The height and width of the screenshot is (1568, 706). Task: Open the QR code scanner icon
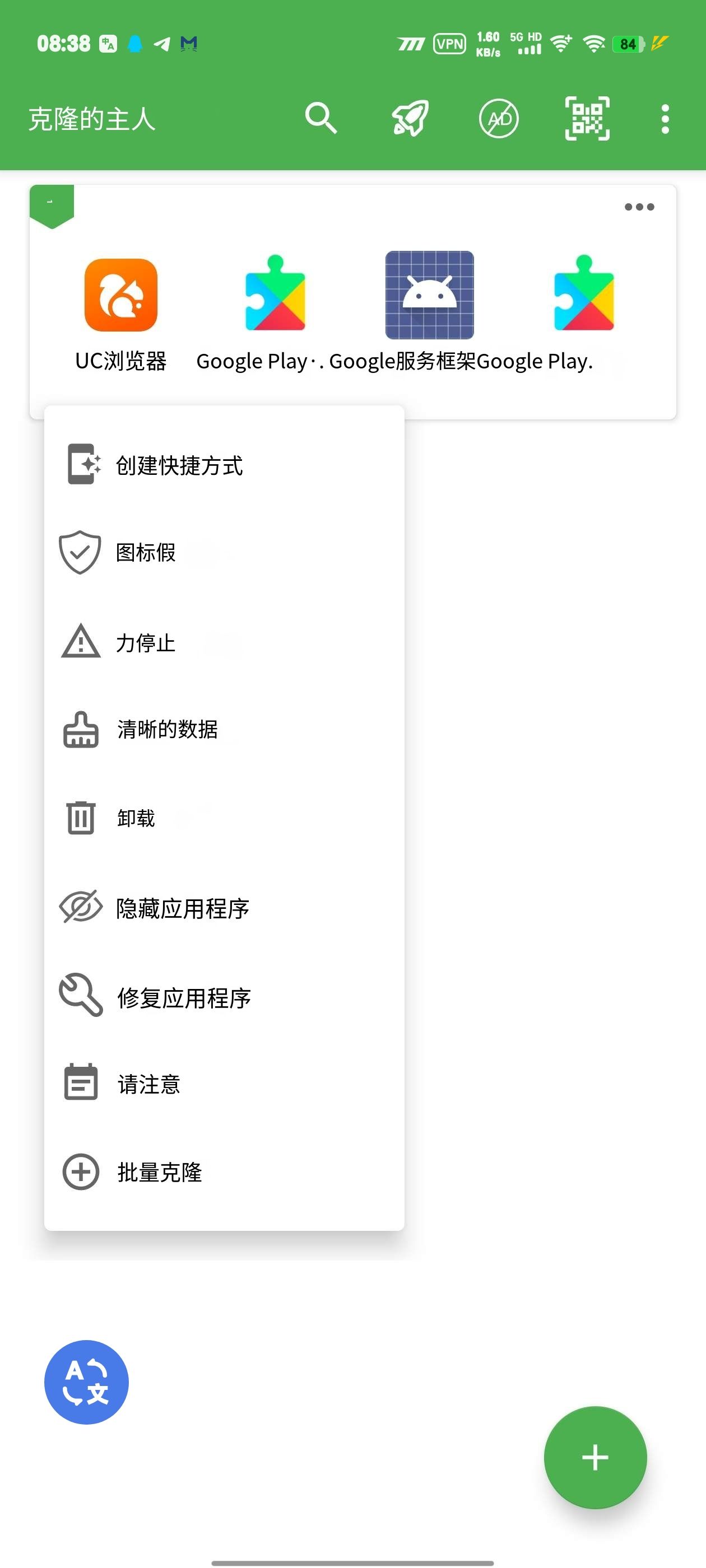point(587,118)
